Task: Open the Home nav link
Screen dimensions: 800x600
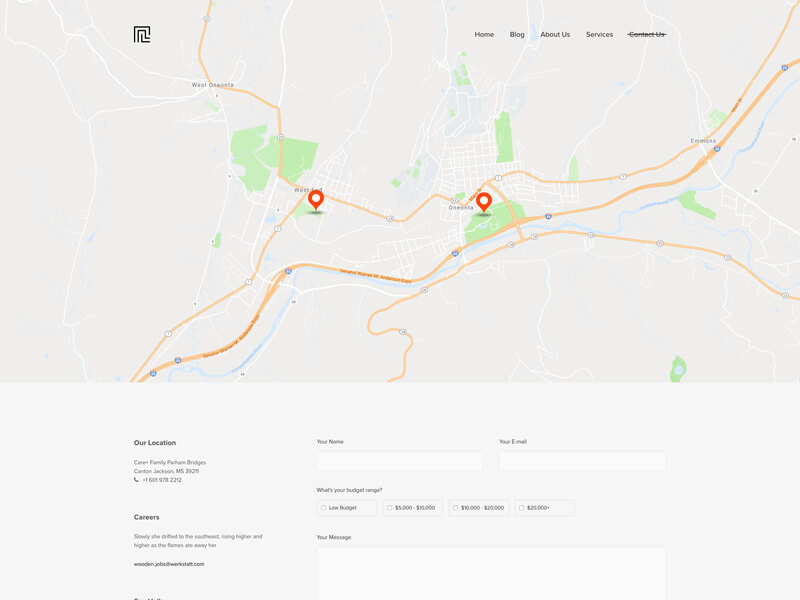Action: (x=484, y=34)
